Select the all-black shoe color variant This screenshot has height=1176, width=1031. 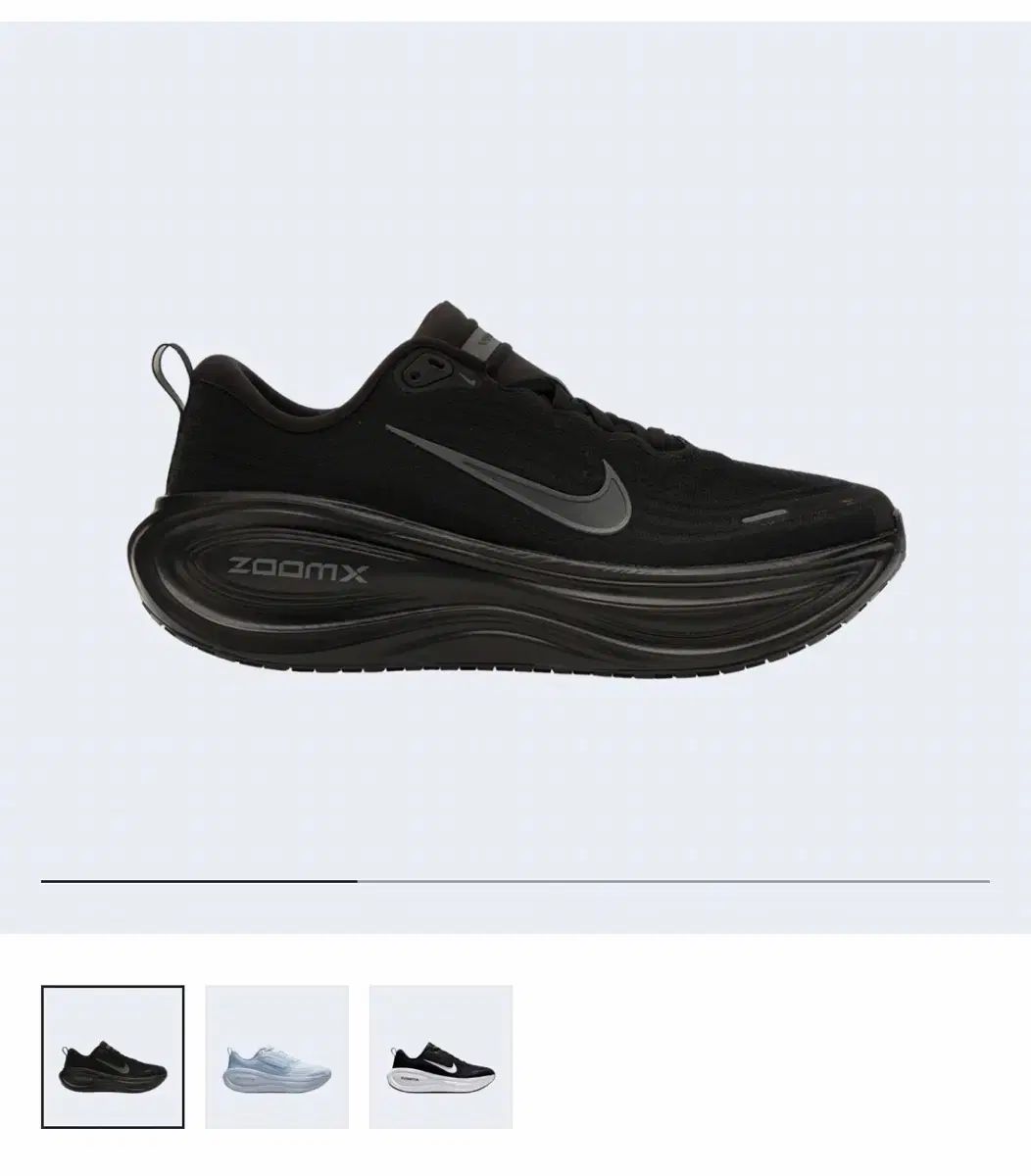click(113, 1056)
